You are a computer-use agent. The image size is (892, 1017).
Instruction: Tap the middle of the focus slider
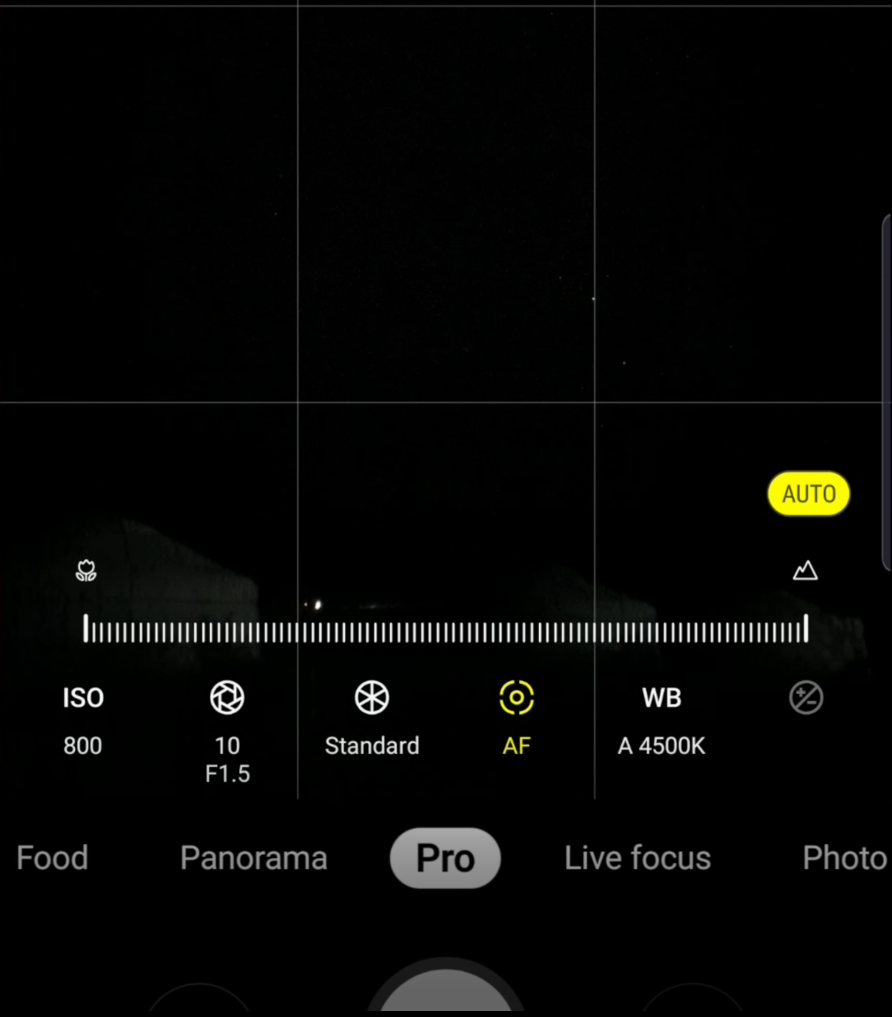click(x=445, y=630)
